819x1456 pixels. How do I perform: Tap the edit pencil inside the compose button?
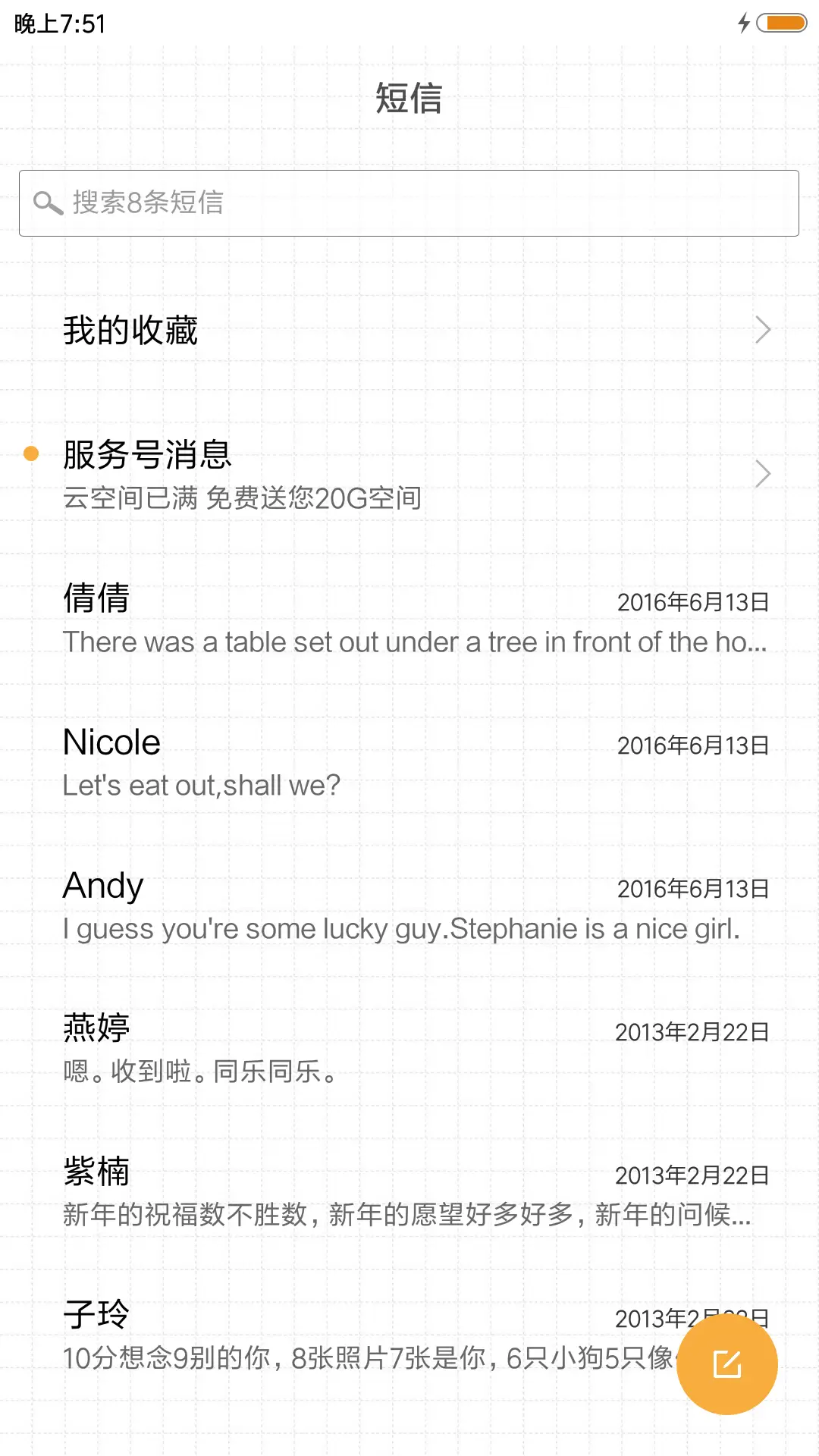tap(726, 1363)
